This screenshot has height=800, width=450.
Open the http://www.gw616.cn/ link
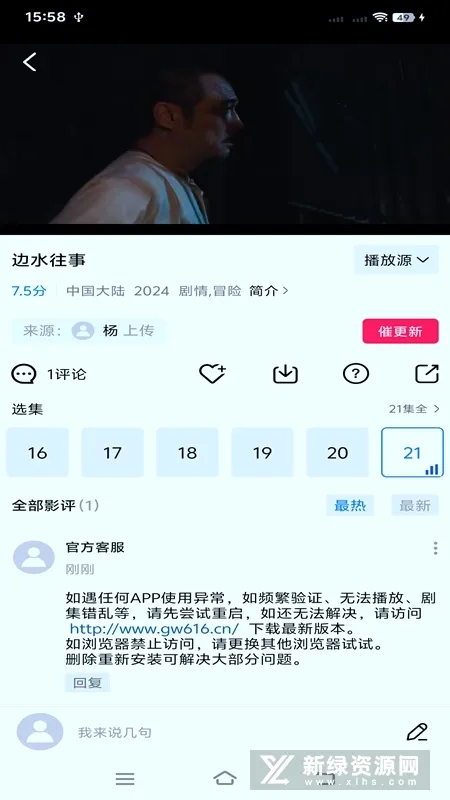(154, 628)
